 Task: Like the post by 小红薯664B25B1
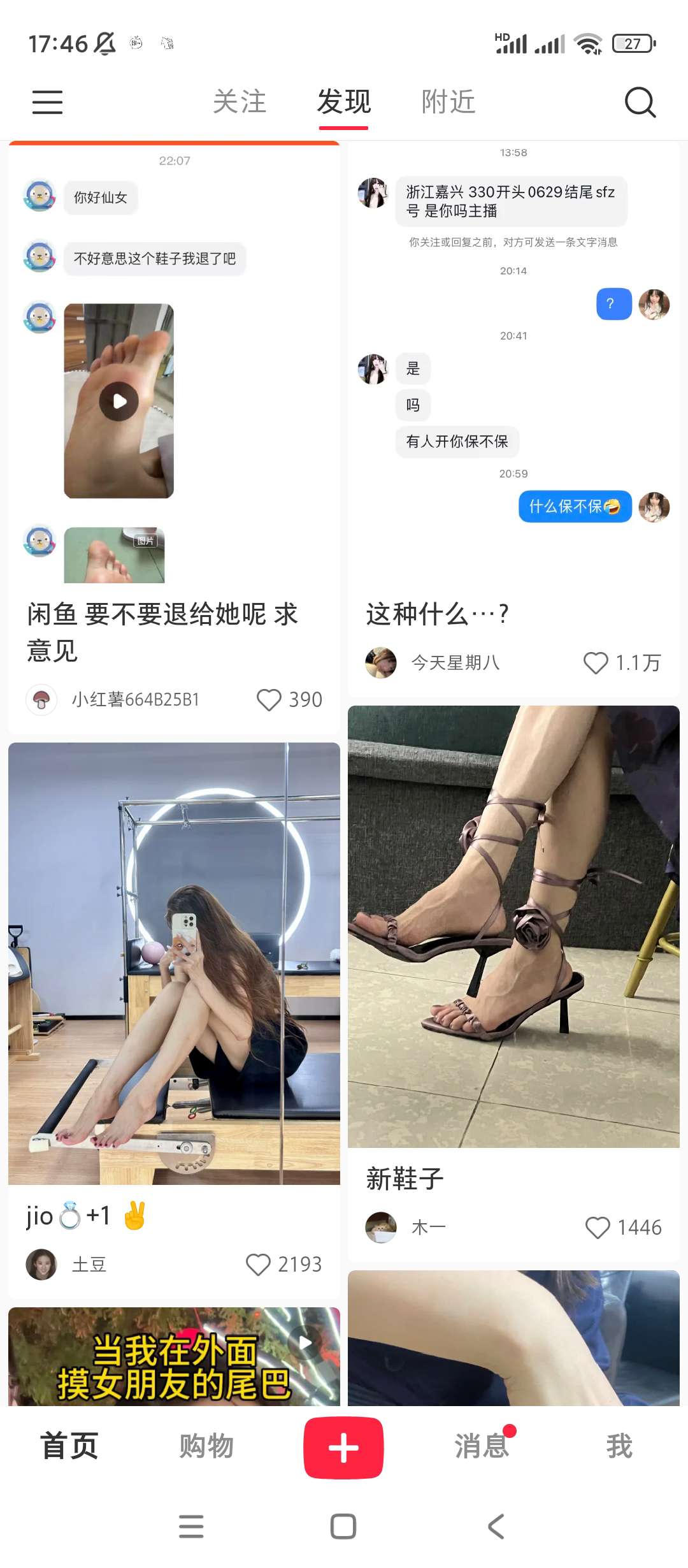click(x=269, y=700)
